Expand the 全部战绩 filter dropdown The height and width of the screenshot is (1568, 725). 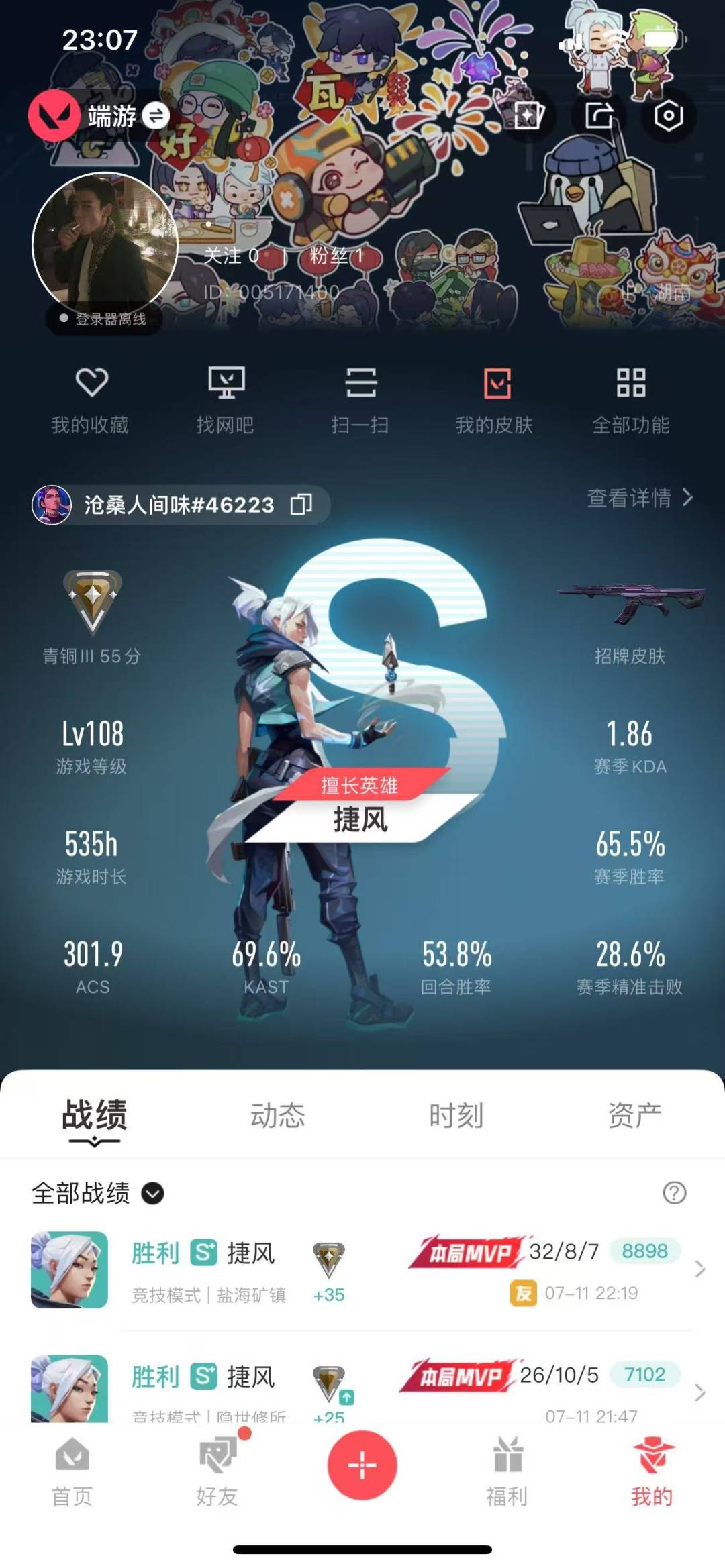click(x=98, y=1193)
